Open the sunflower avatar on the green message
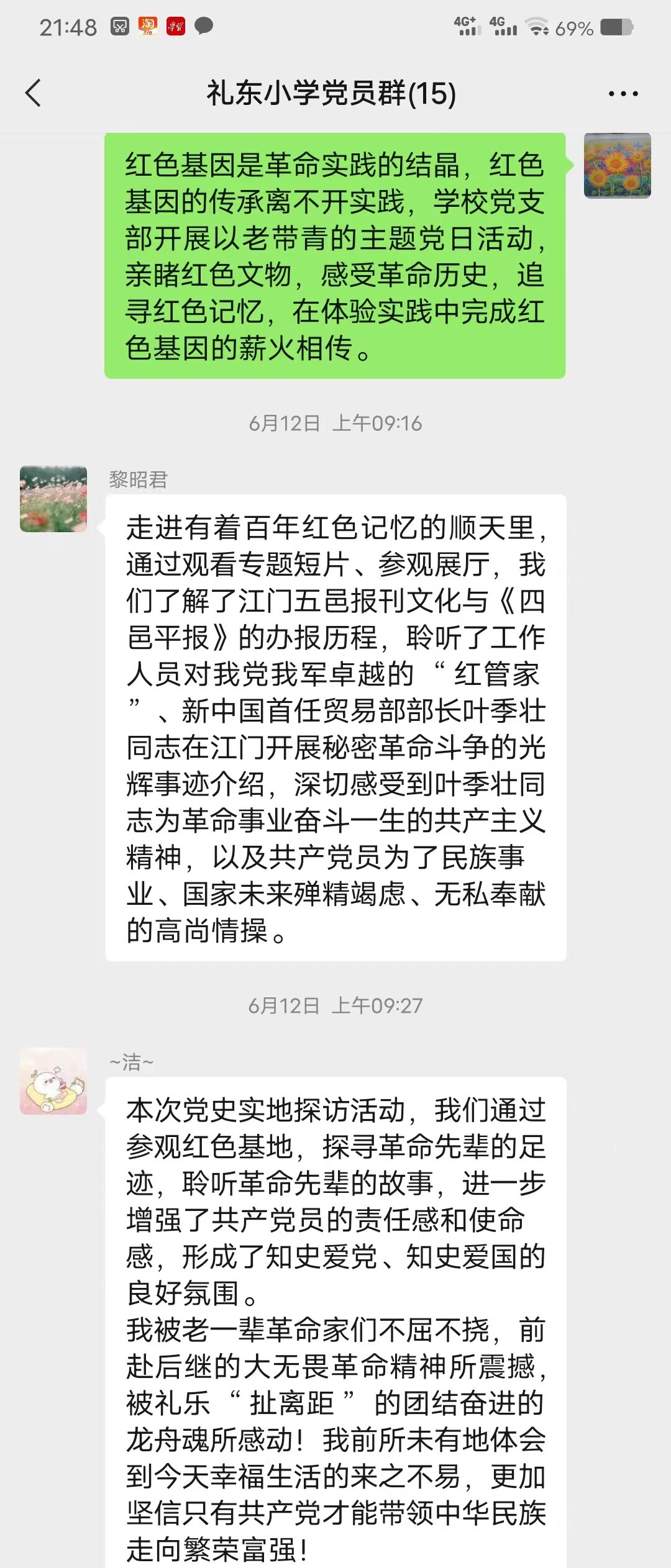This screenshot has height=1568, width=671. pos(617,166)
